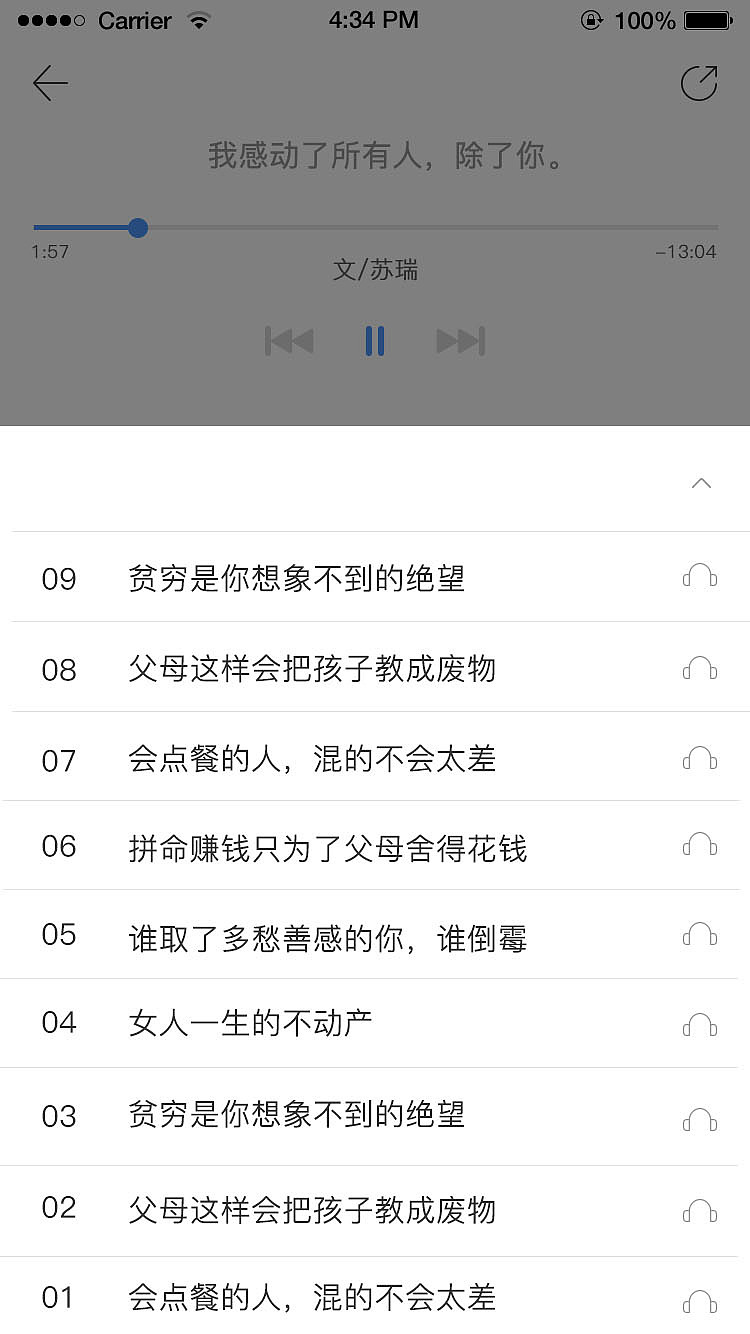The height and width of the screenshot is (1334, 750).
Task: Collapse the playlist with the chevron
Action: [700, 483]
